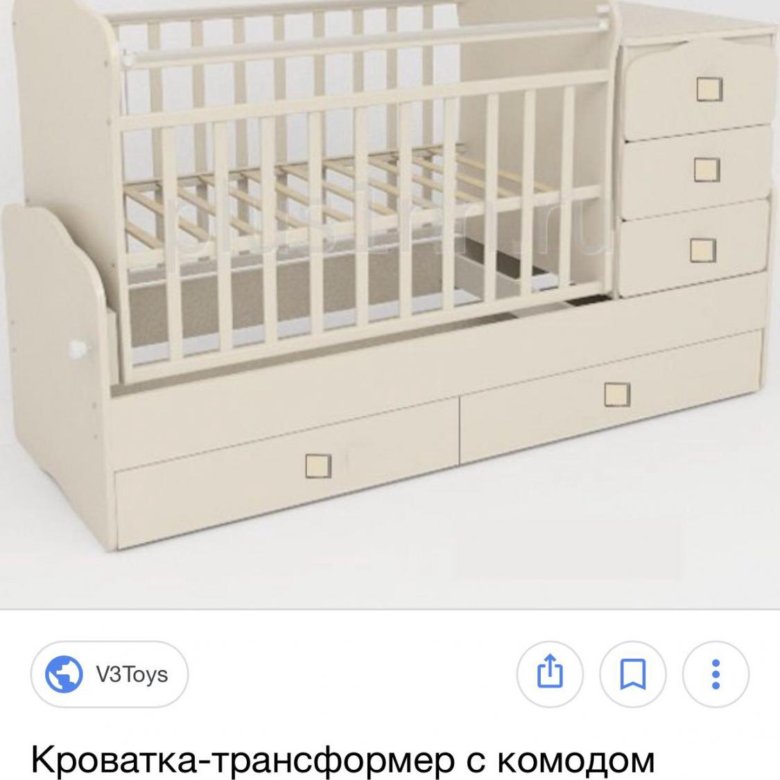Open the three-dot overflow menu
780x780 pixels.
point(715,675)
